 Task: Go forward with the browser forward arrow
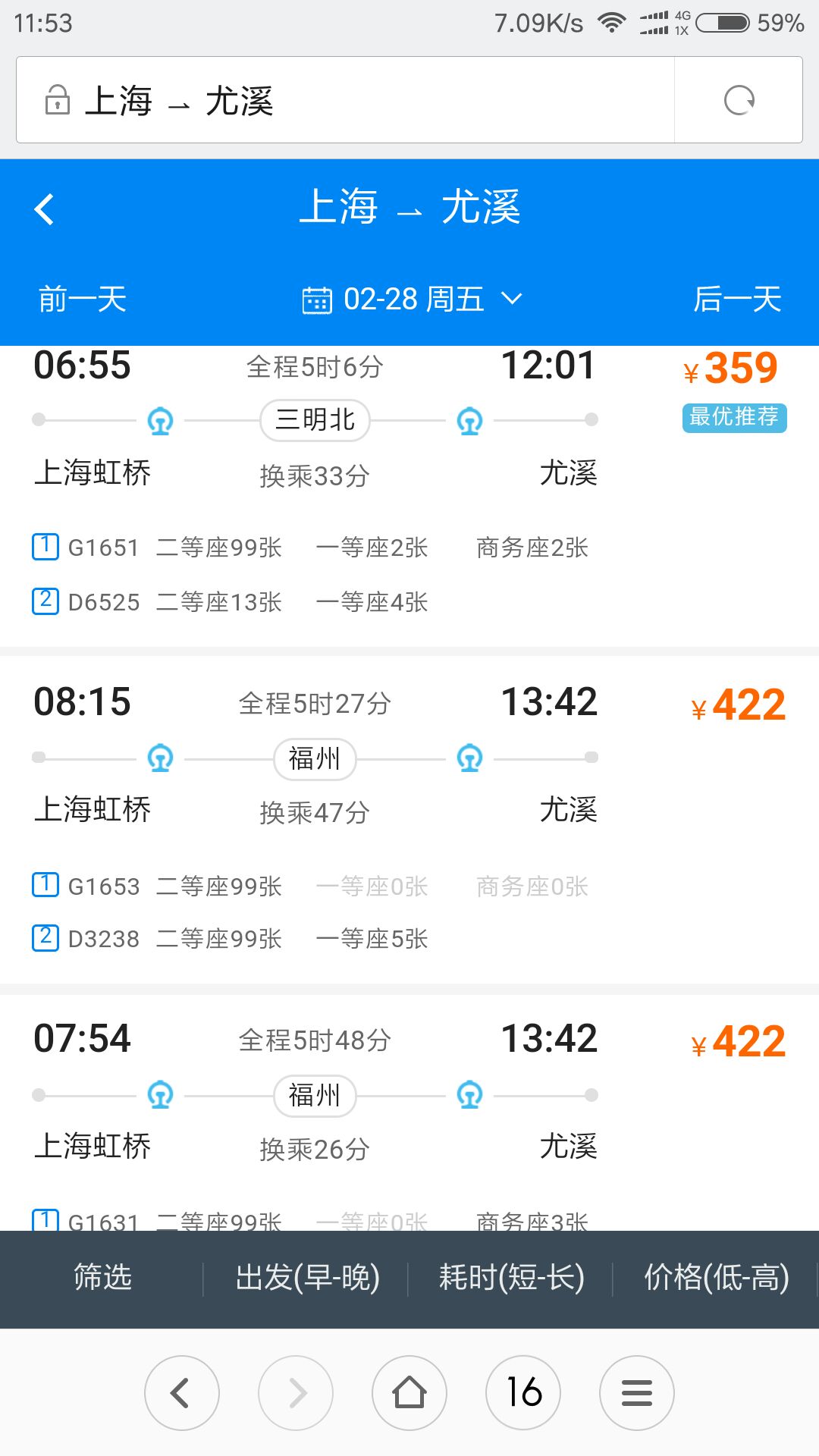pyautogui.click(x=296, y=1393)
